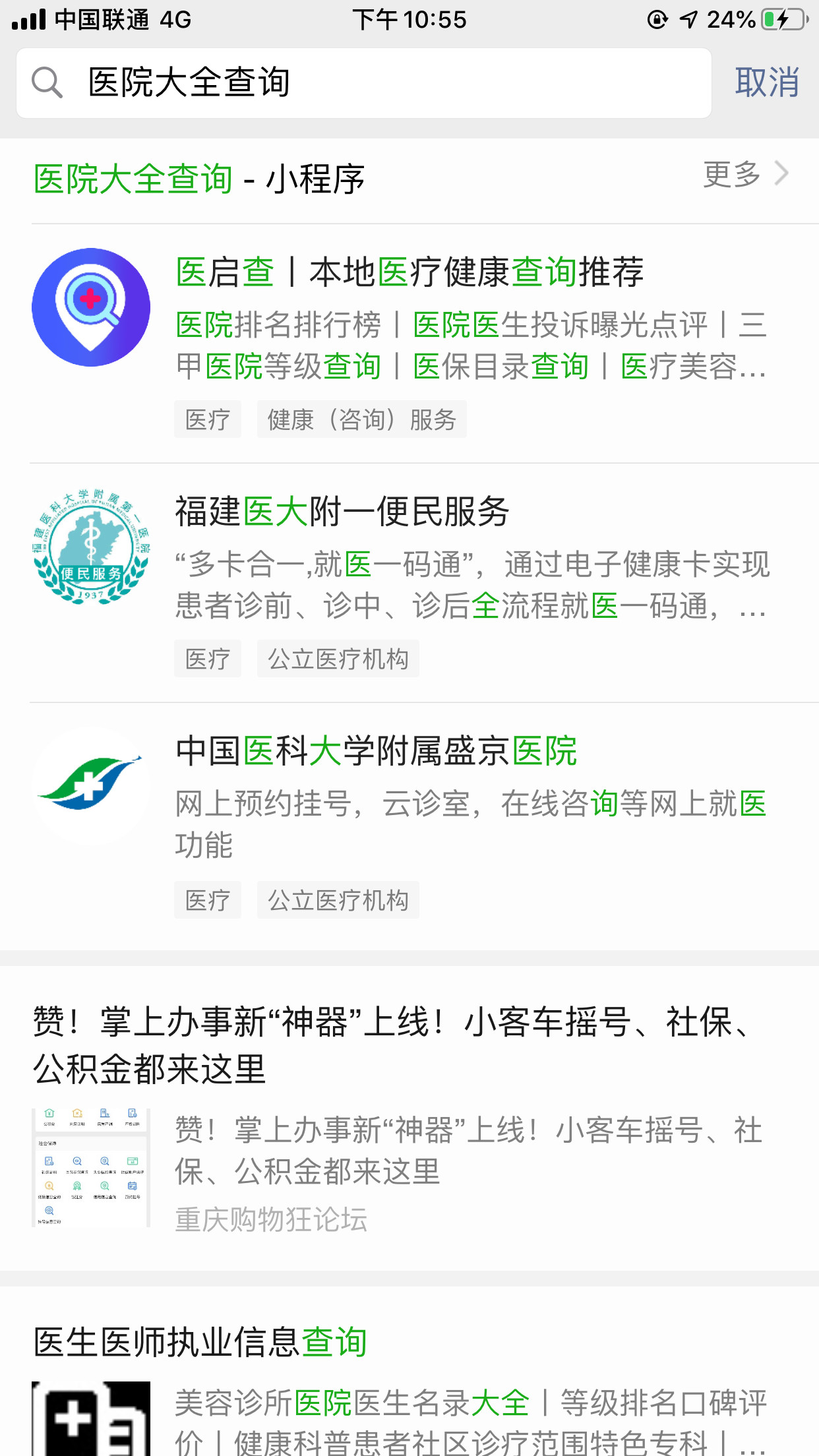819x1456 pixels.
Task: Open the 医生医师执业信息查询 result
Action: [x=409, y=1385]
